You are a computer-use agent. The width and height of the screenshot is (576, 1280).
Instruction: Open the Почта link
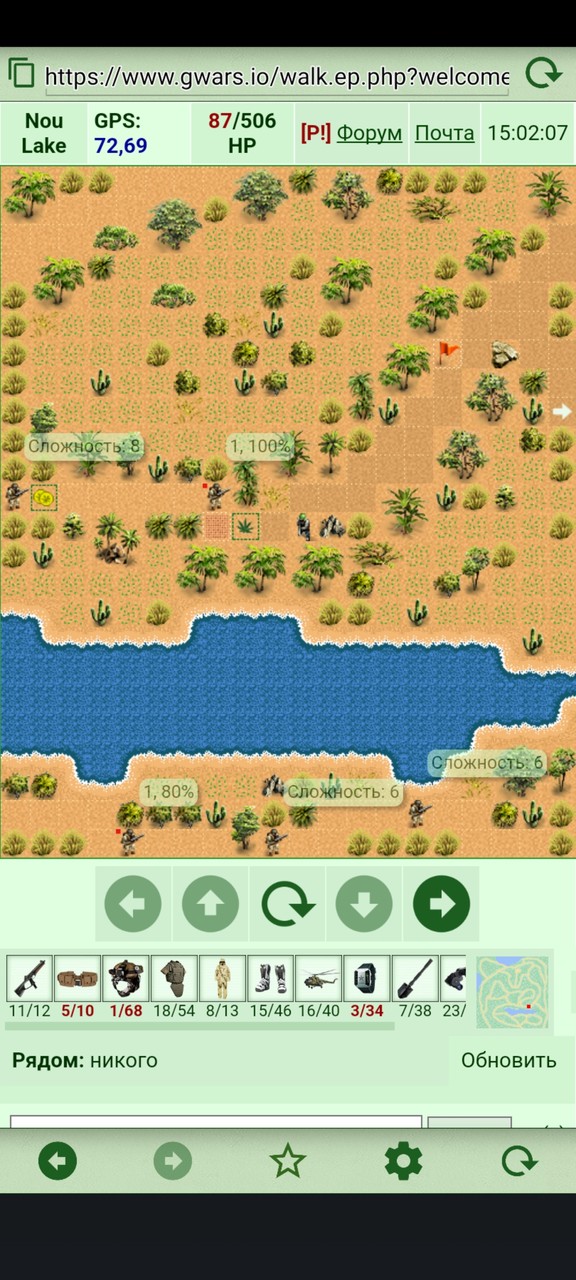[444, 133]
